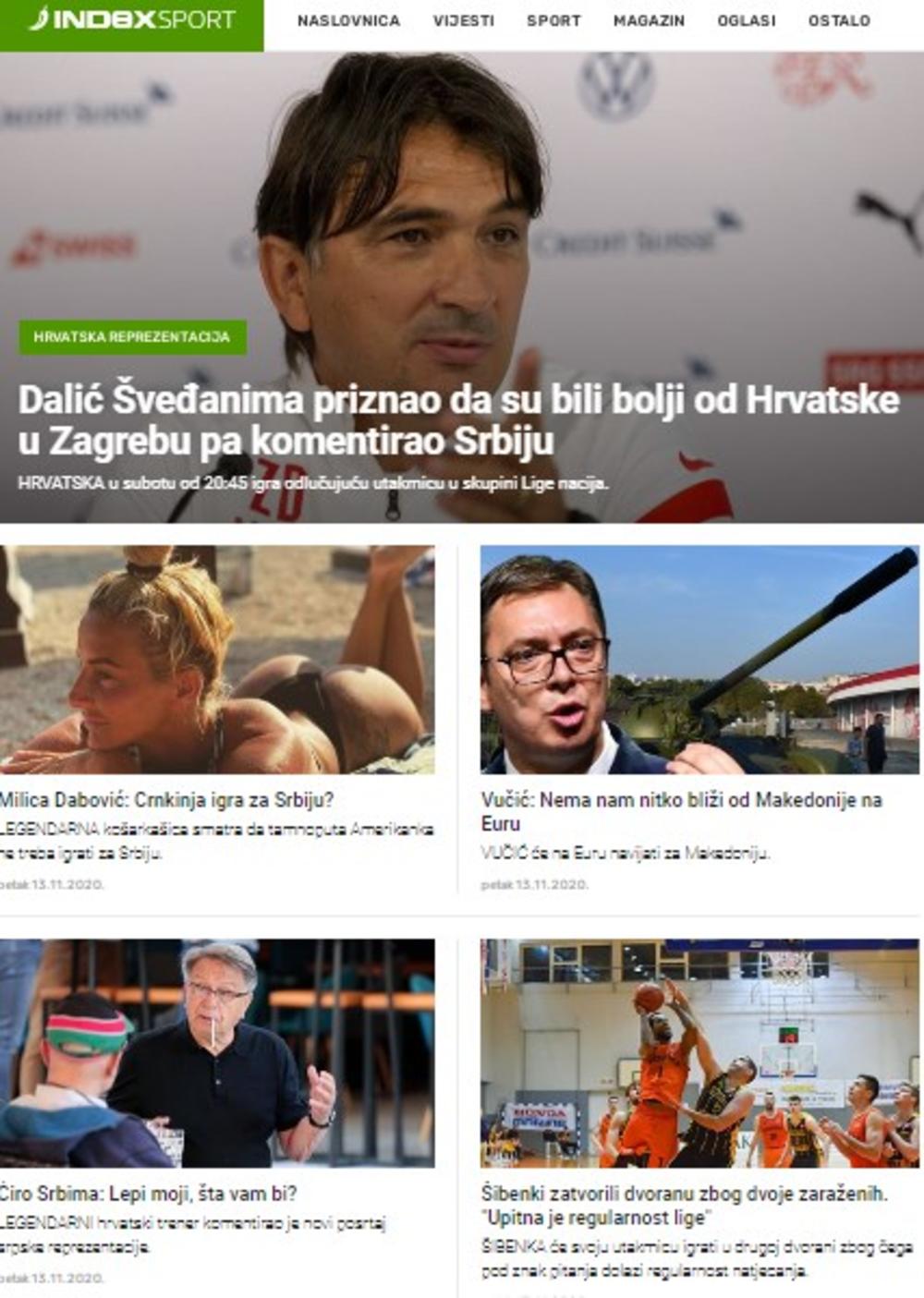Screen dimensions: 924x1298
Task: Open the Vučić Makedonija na Euru article
Action: point(681,811)
